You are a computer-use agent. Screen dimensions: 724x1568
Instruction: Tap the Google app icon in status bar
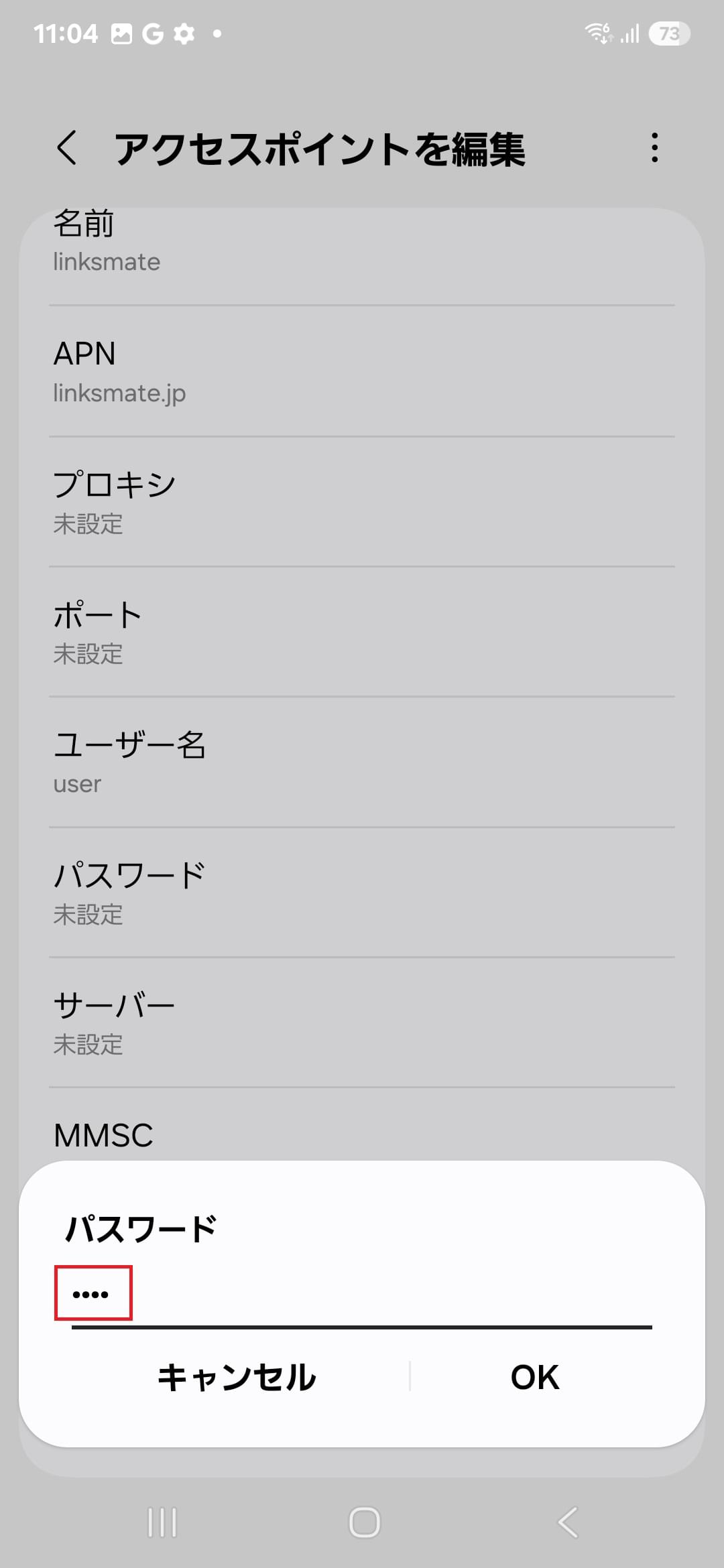coord(153,32)
